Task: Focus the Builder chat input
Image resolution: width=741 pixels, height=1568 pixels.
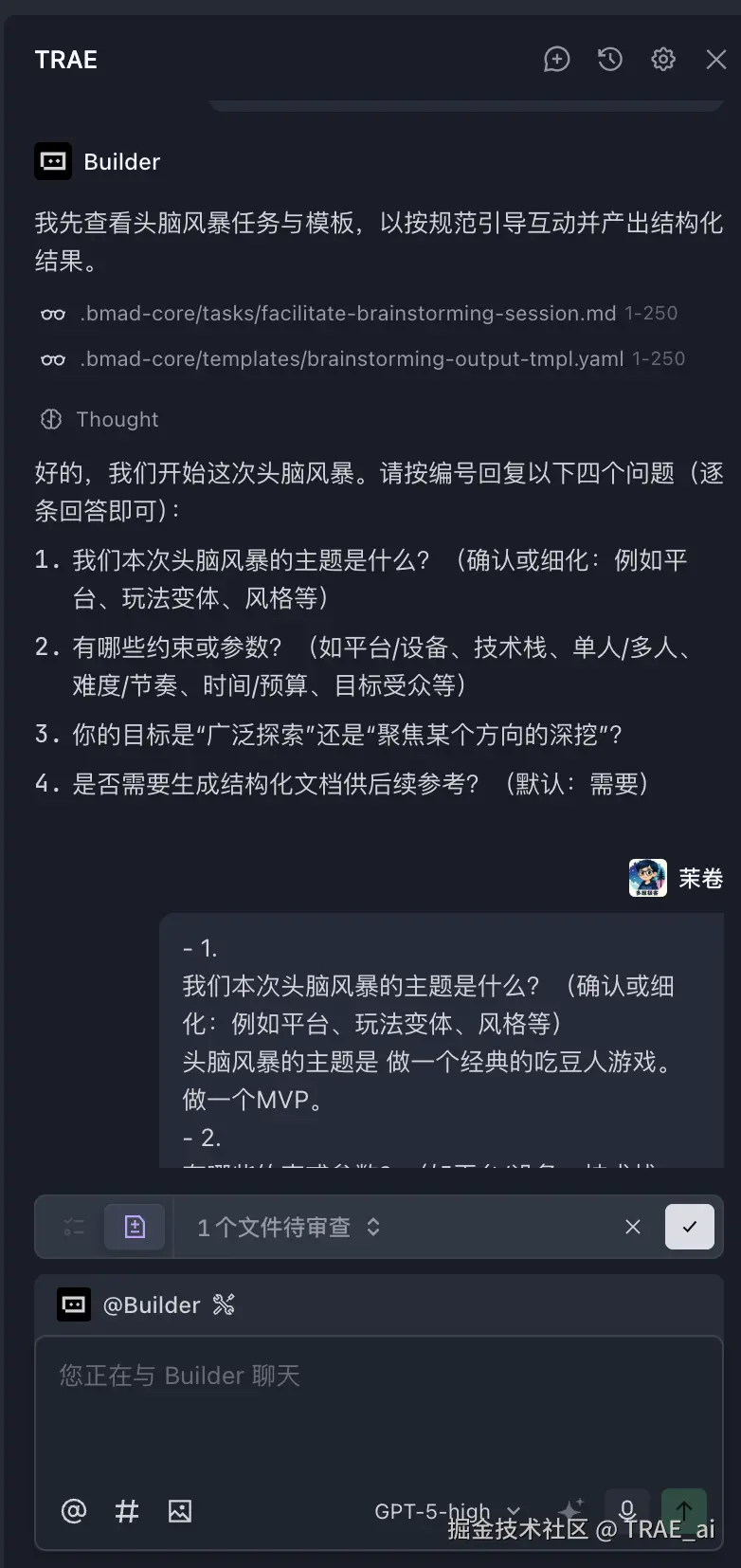Action: click(x=379, y=1403)
